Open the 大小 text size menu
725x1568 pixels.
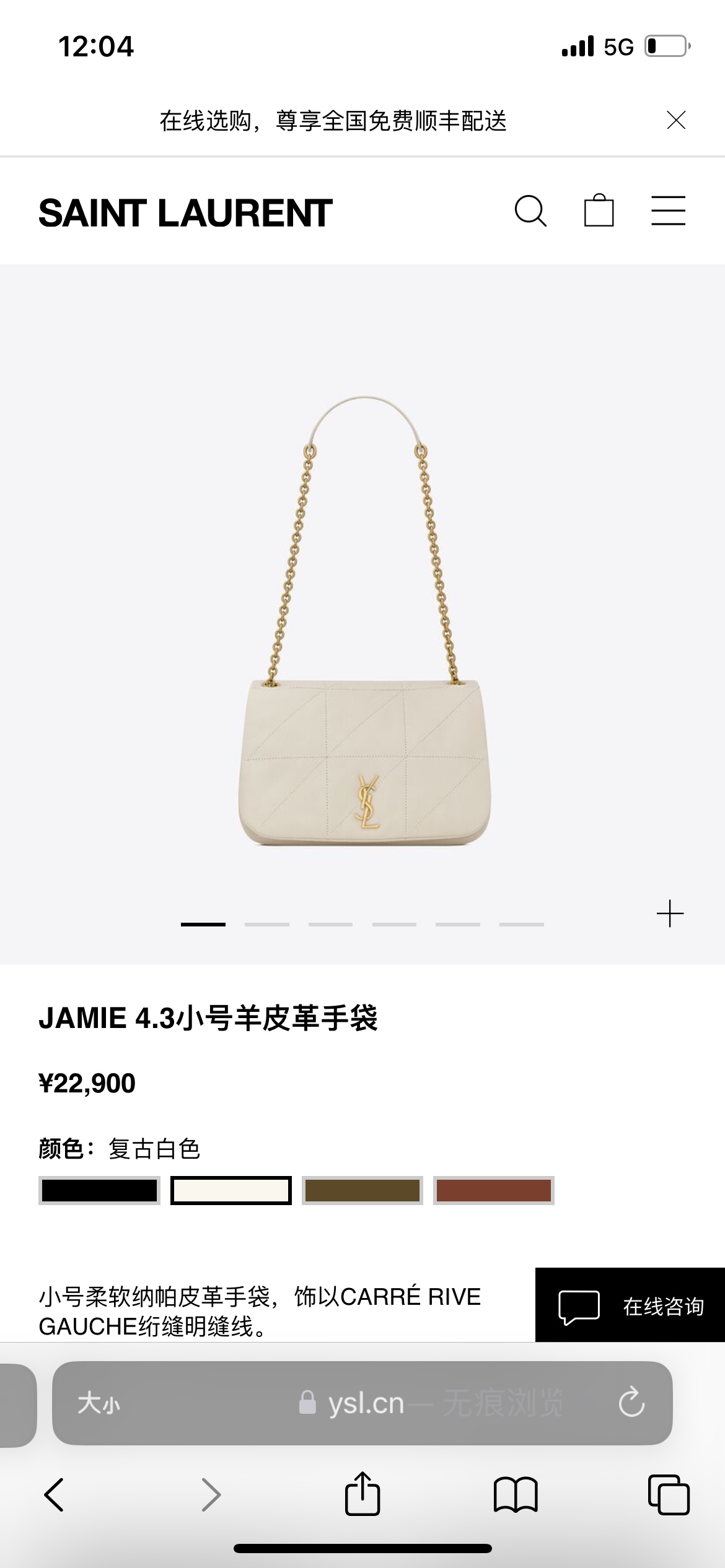(x=99, y=1403)
